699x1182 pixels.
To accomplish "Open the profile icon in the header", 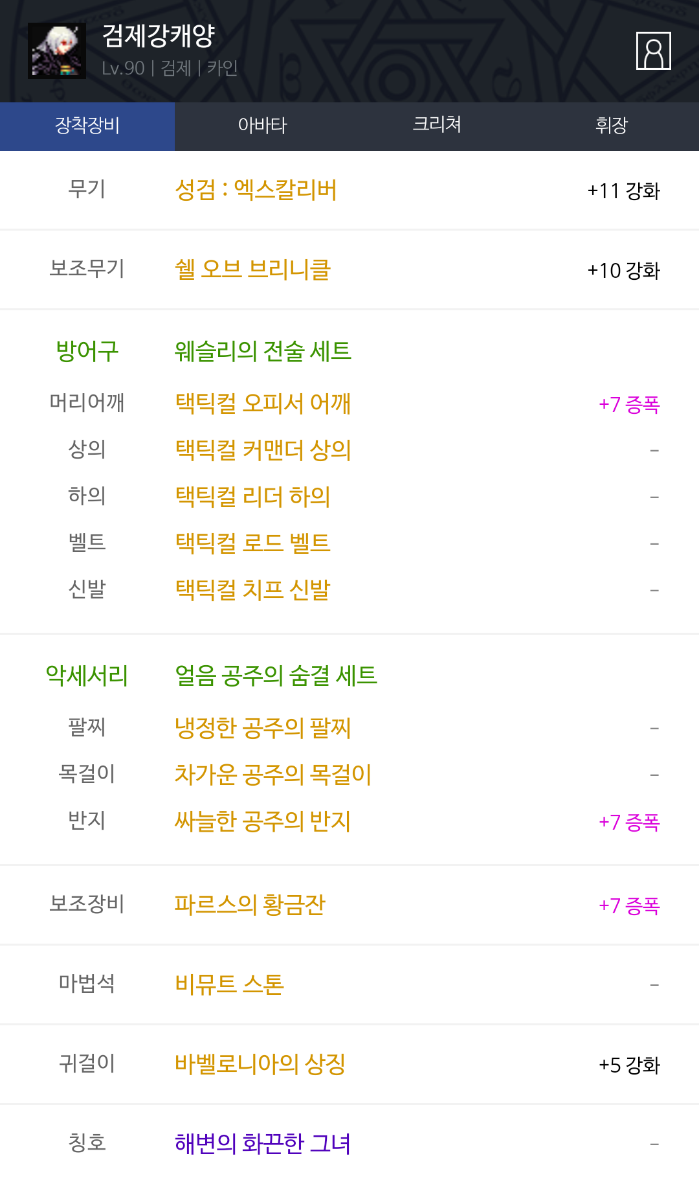I will coord(653,51).
